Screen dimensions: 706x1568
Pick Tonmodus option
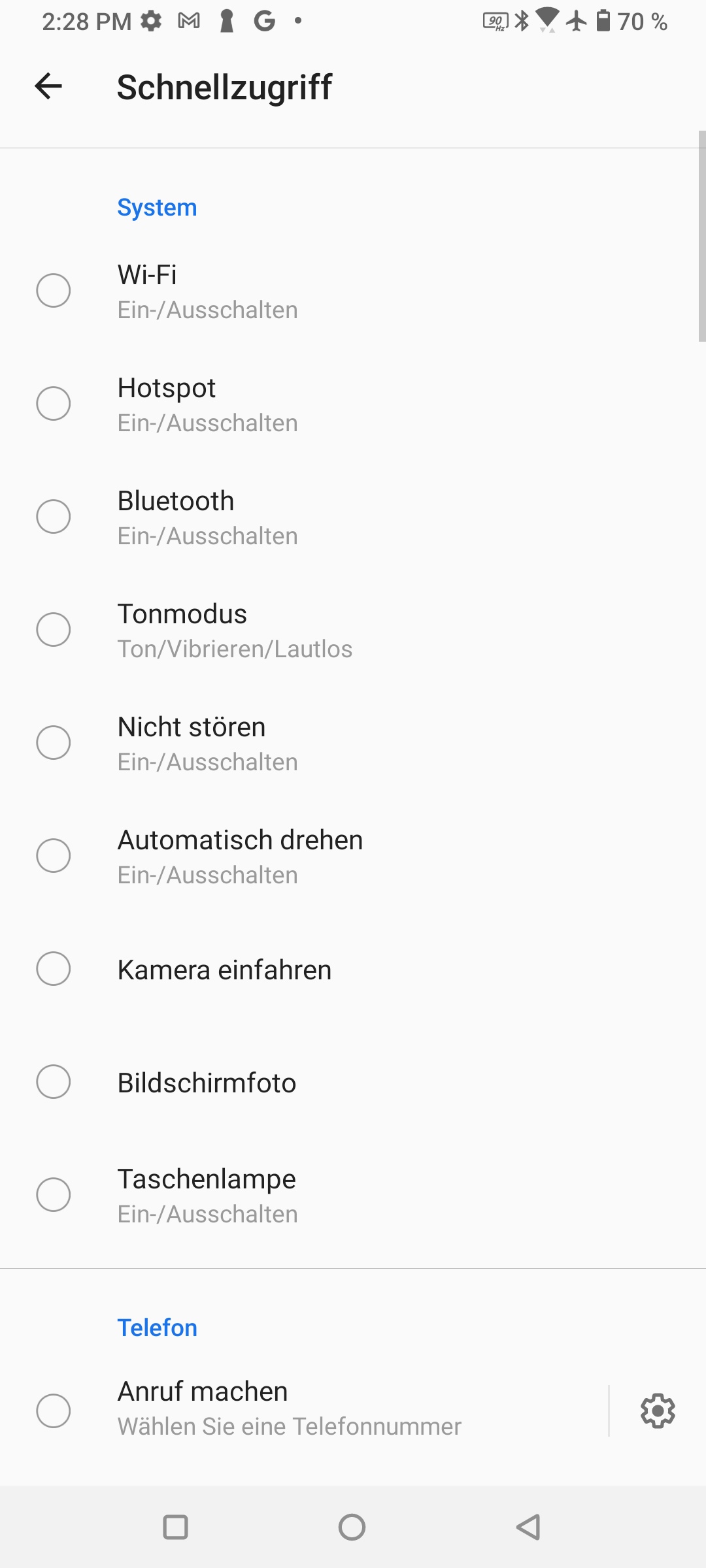(353, 630)
